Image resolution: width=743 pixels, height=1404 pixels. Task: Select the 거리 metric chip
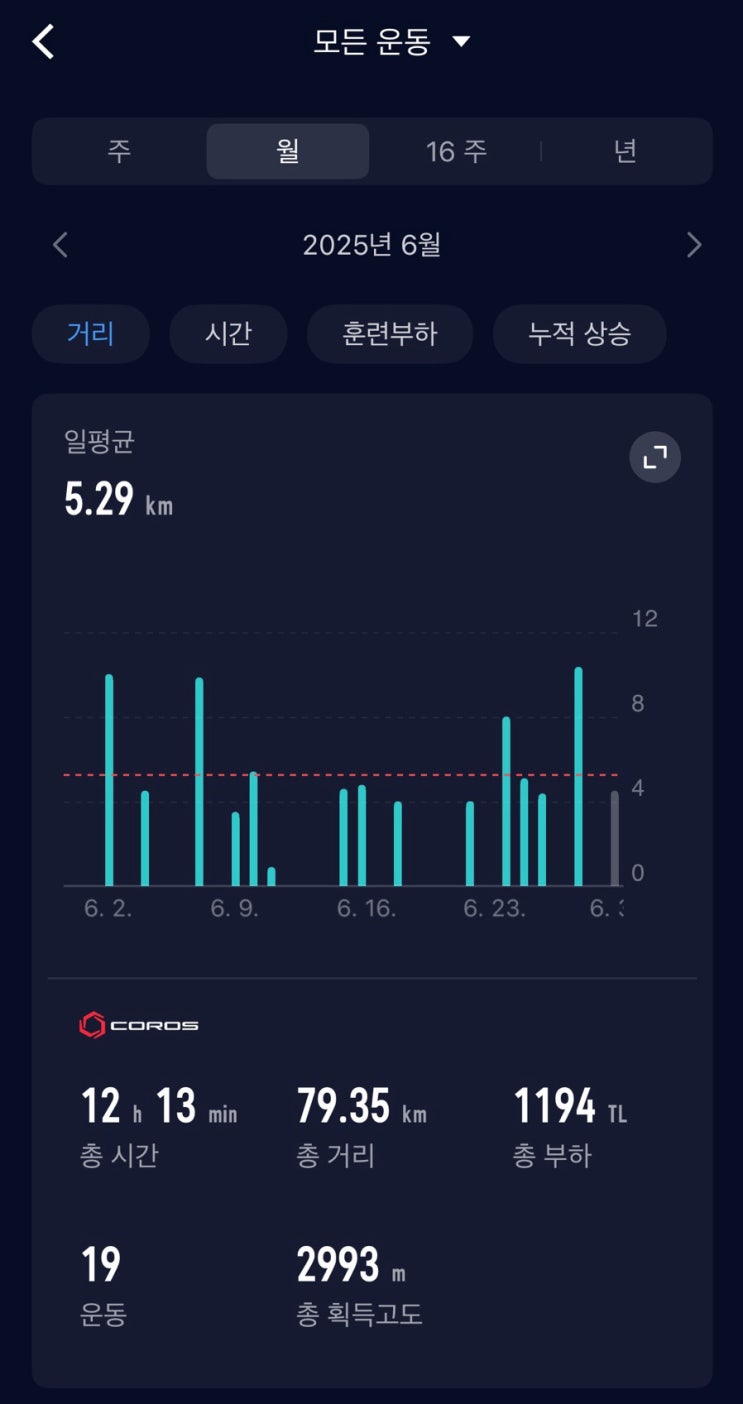[91, 334]
